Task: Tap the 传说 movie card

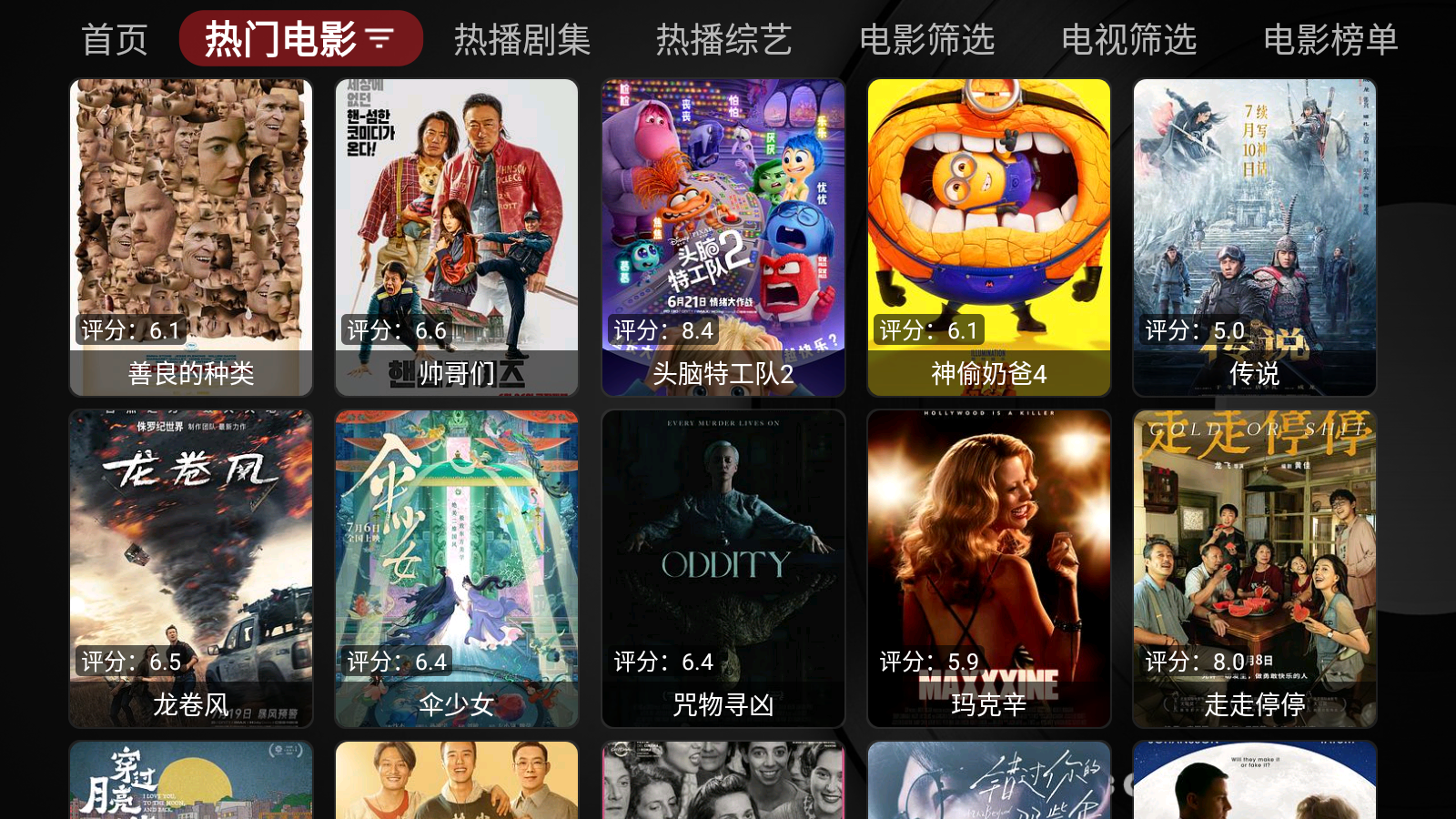Action: tap(1255, 237)
